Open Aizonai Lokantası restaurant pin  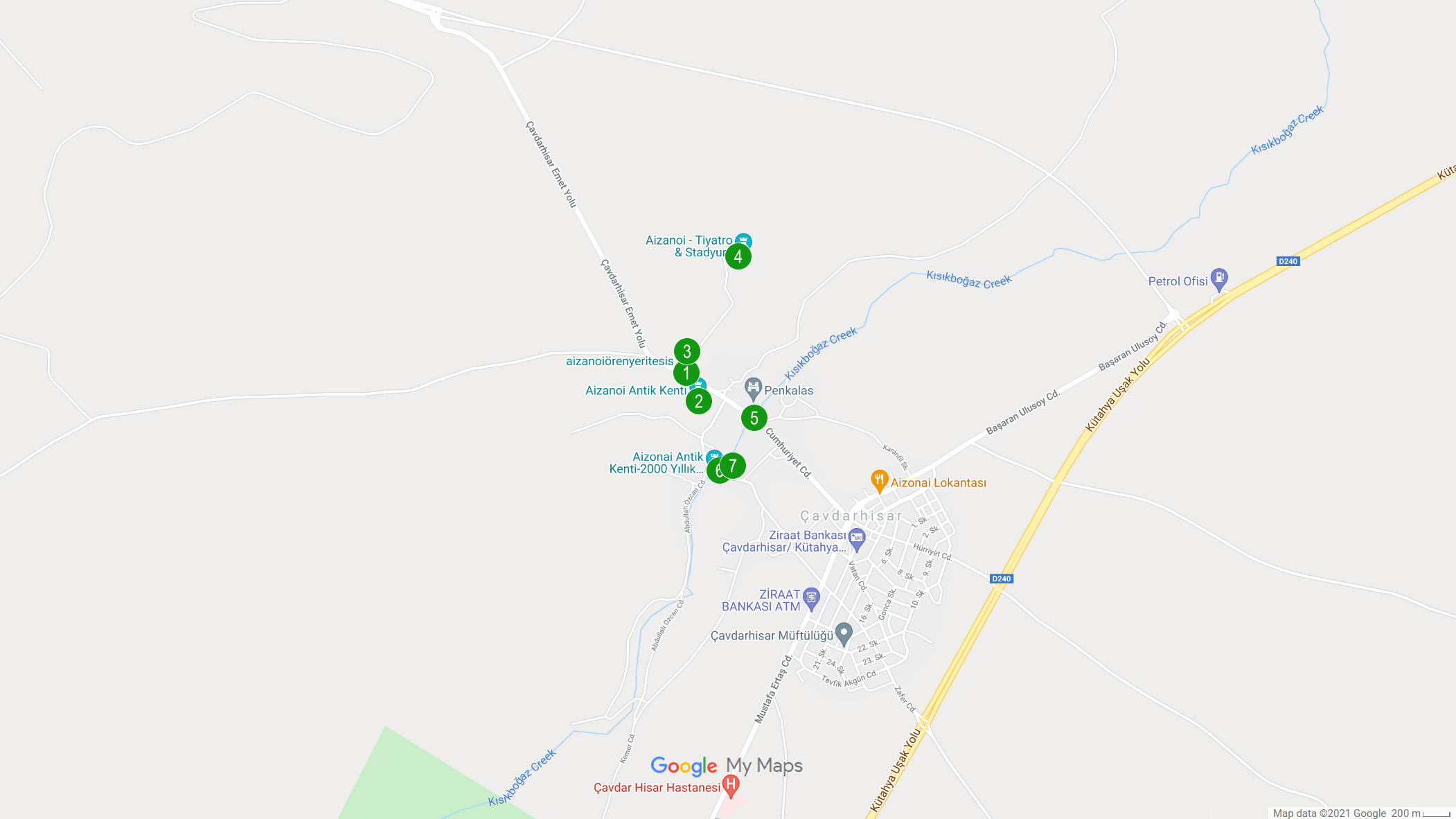click(x=879, y=479)
